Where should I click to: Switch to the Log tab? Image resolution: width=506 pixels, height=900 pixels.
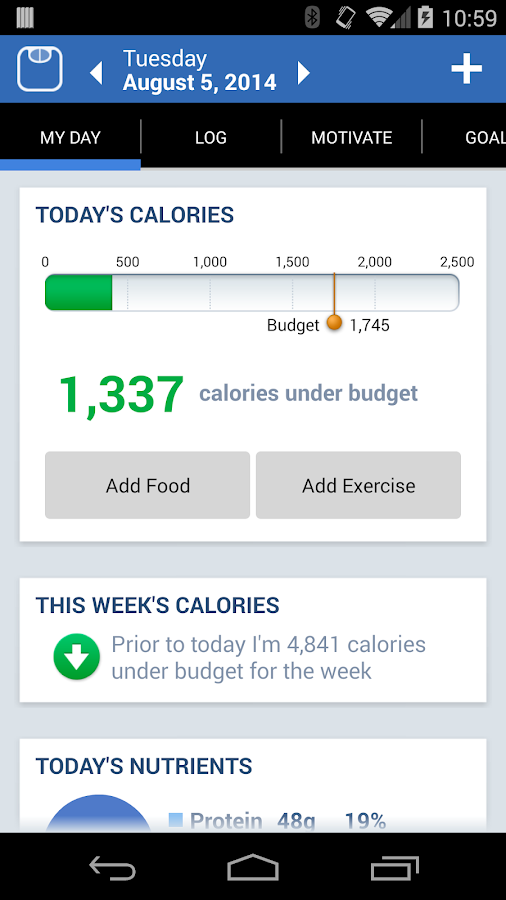[x=211, y=138]
